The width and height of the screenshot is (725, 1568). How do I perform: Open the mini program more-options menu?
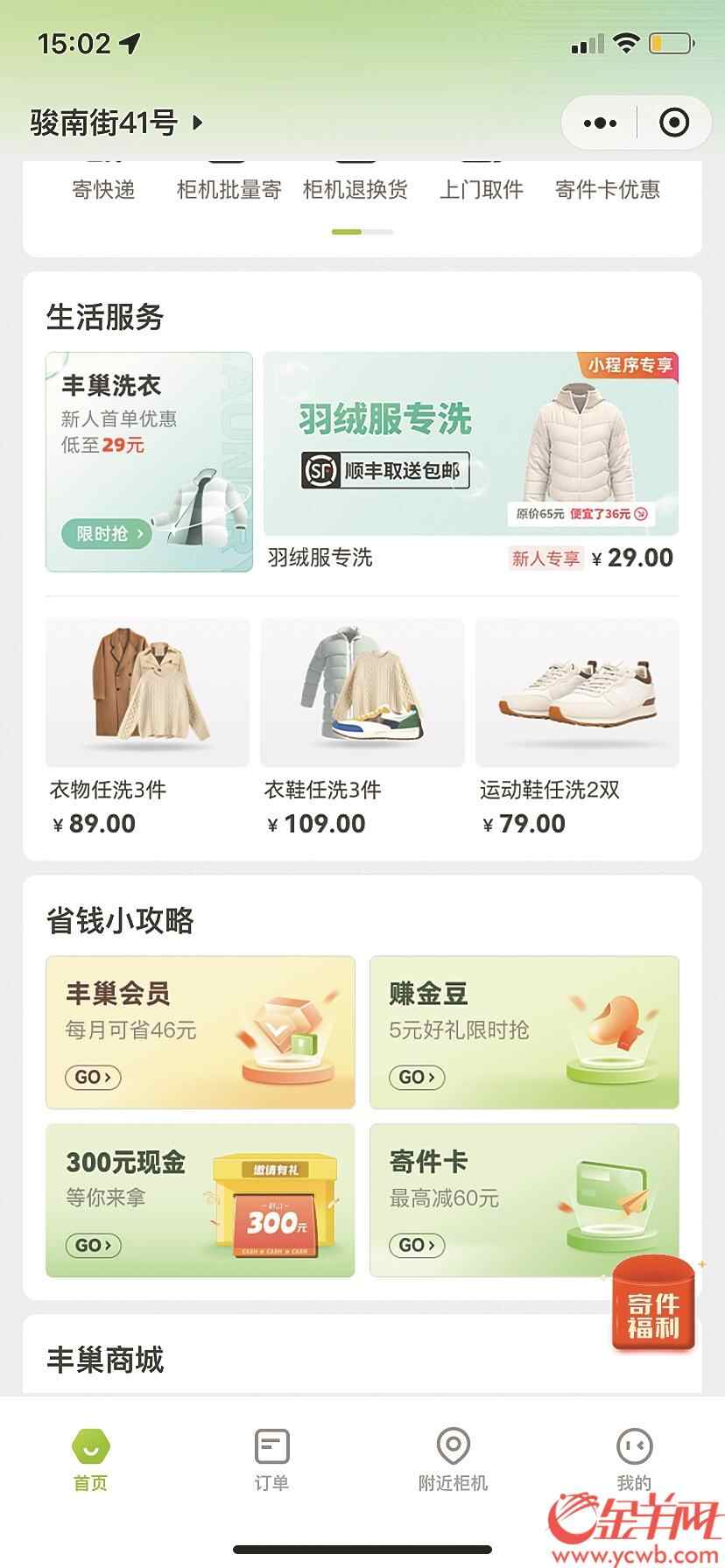(600, 123)
